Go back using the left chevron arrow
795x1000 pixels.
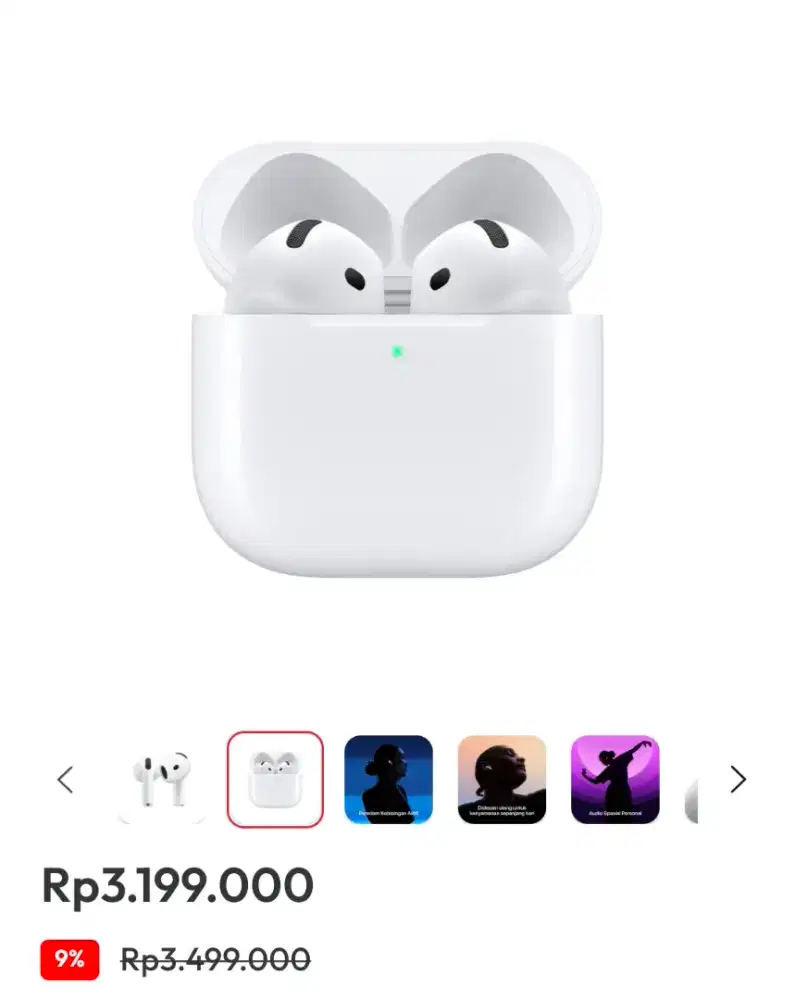coord(65,779)
